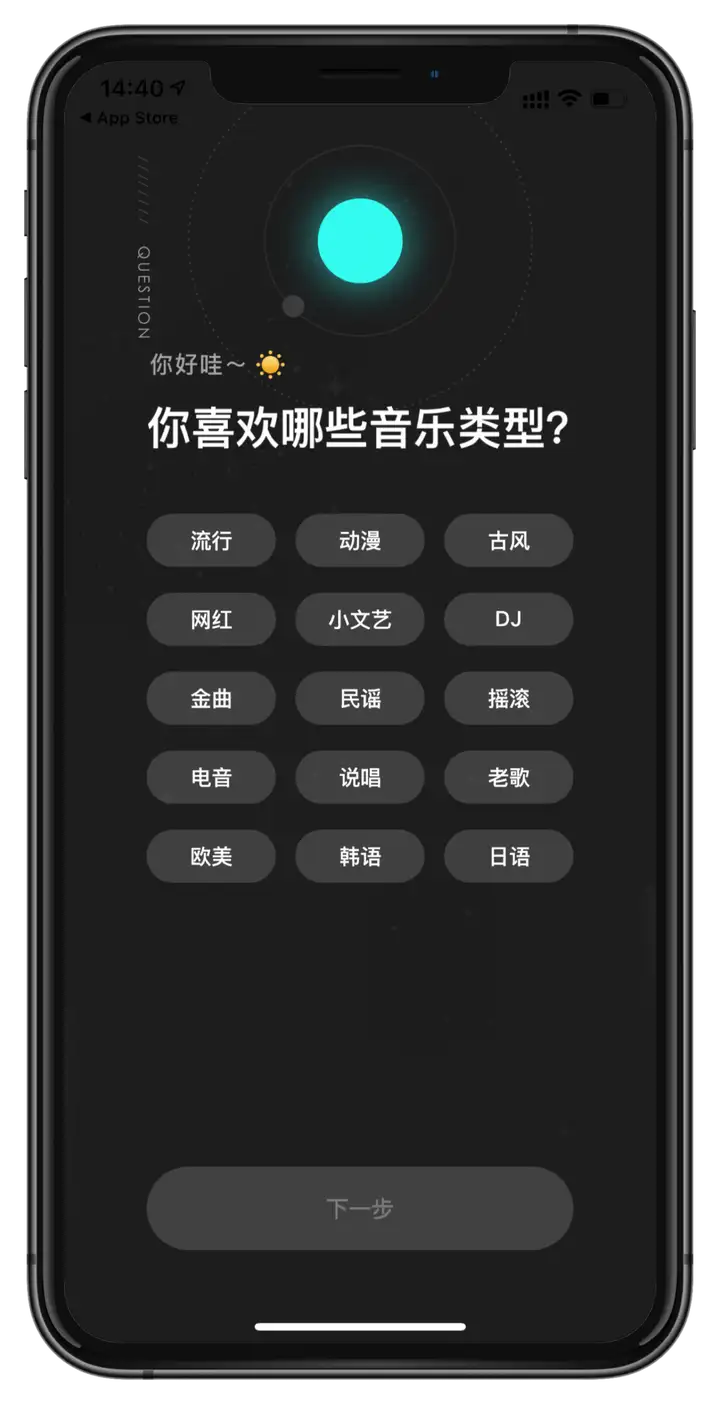Select the 网红 music chip

tap(211, 620)
